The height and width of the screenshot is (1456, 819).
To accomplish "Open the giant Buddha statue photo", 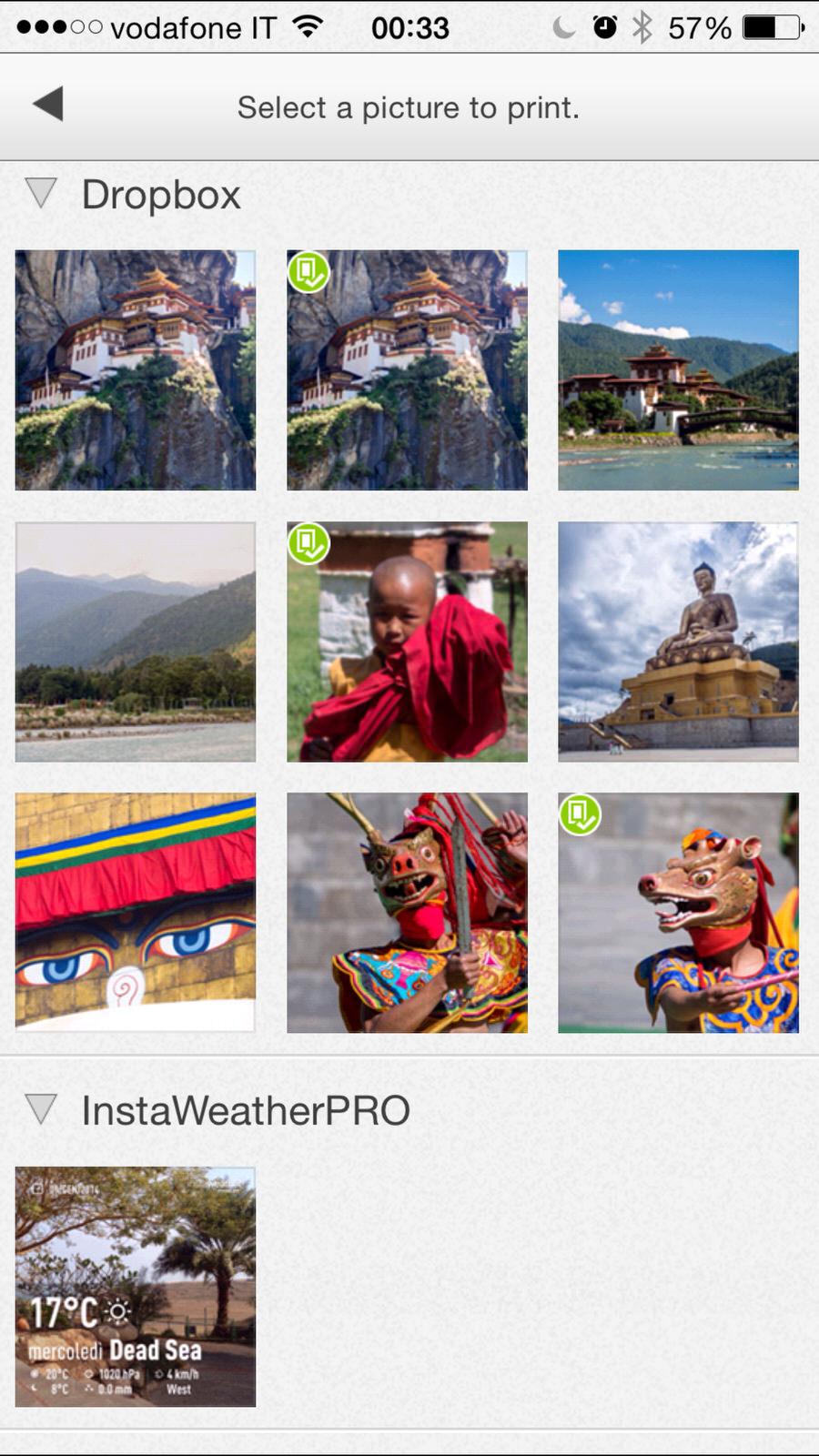I will coord(678,642).
